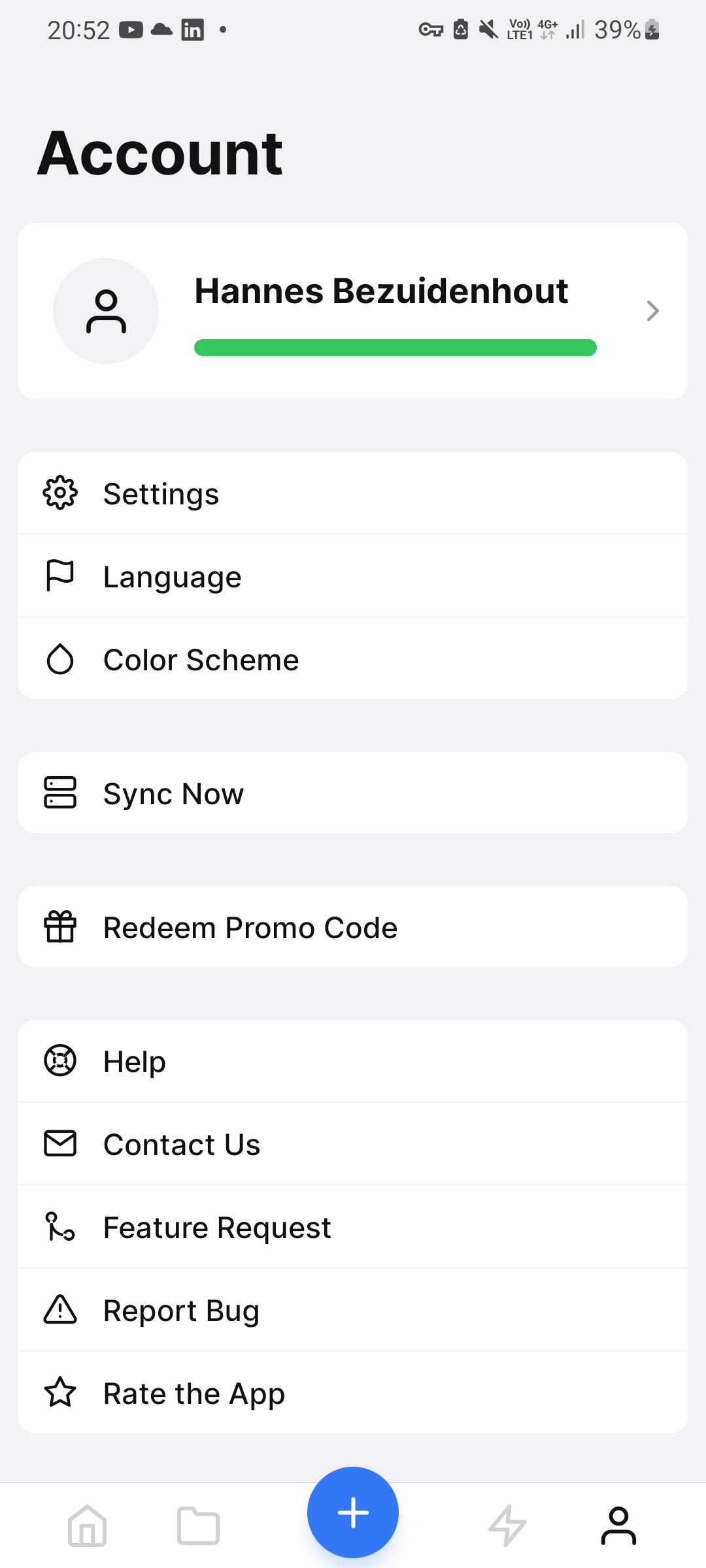Switch to the account person tab
Image resolution: width=706 pixels, height=1568 pixels.
click(x=618, y=1526)
